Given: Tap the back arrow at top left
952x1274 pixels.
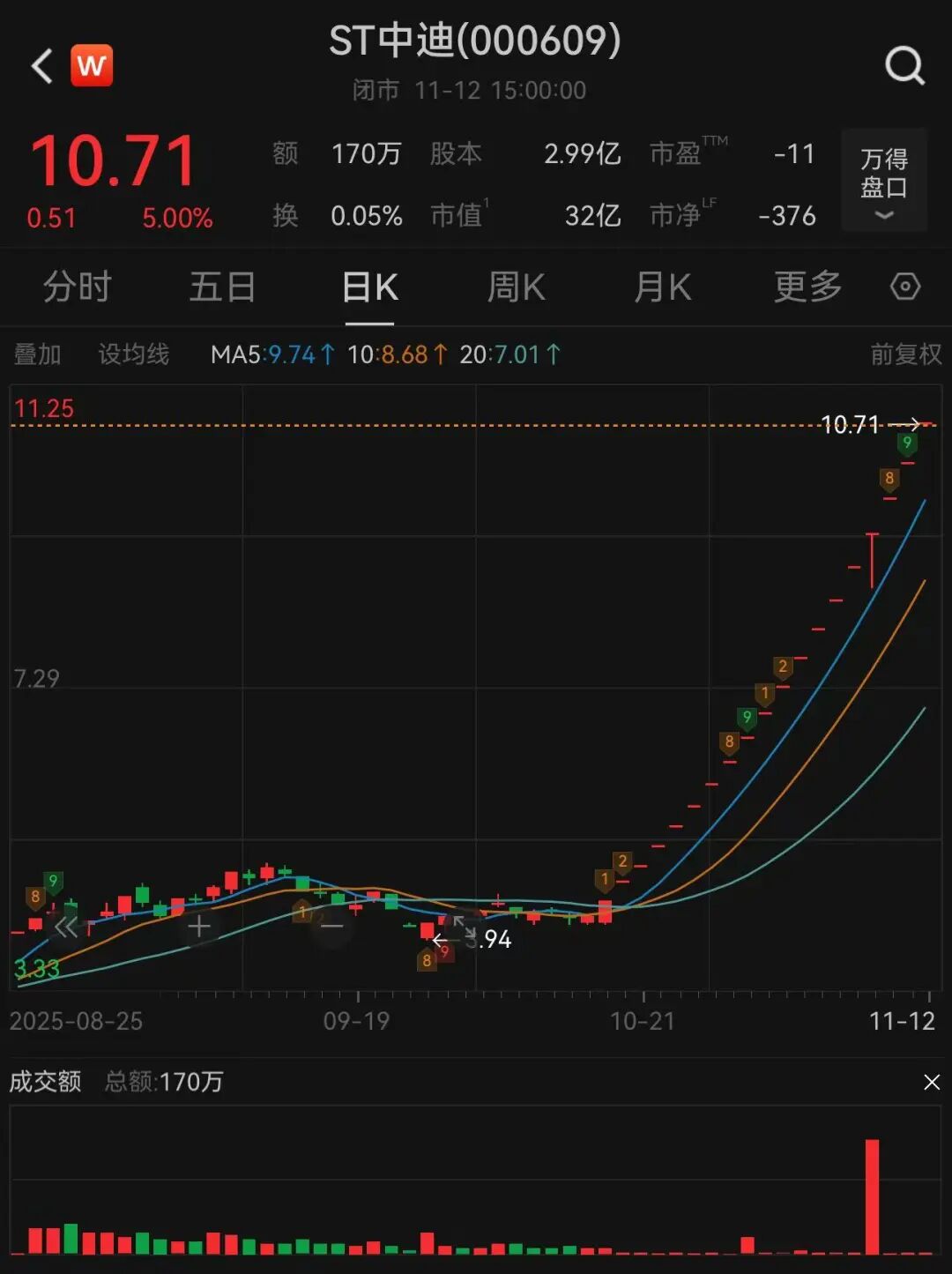Looking at the screenshot, I should (x=40, y=66).
